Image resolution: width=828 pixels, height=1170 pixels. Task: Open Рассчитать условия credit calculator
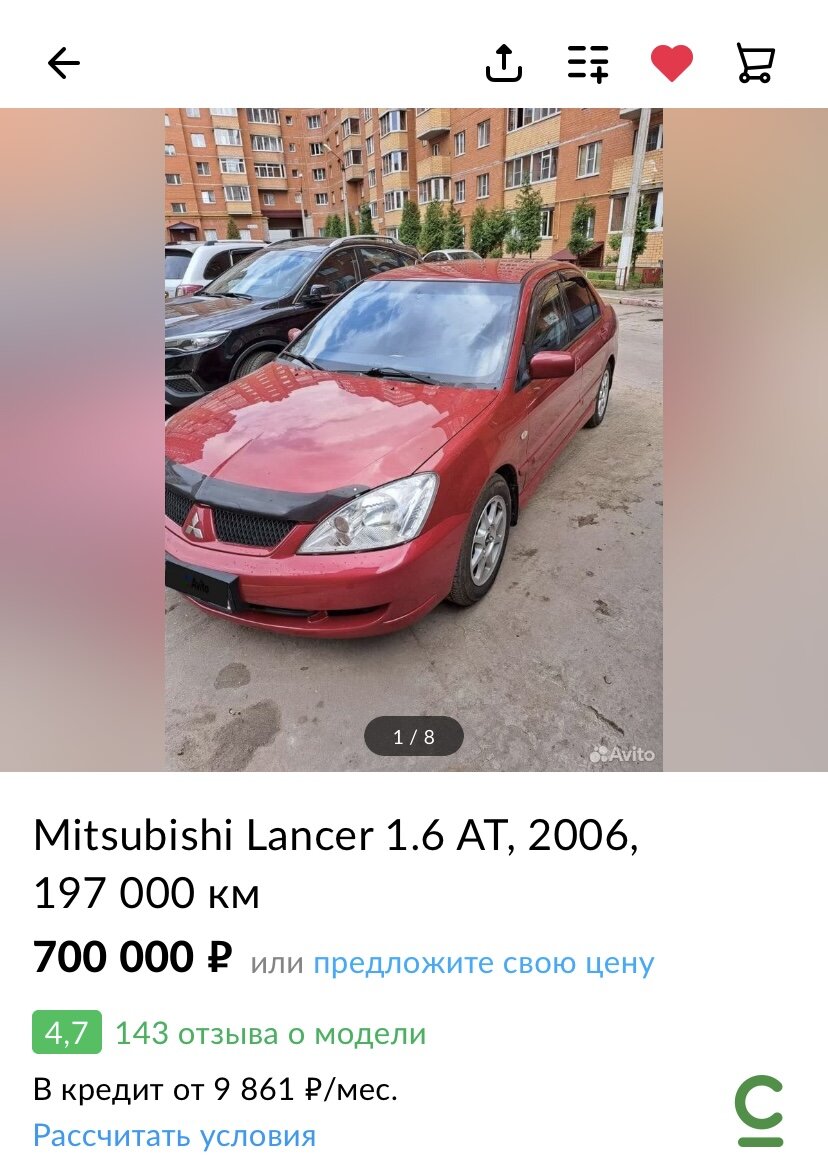pyautogui.click(x=175, y=1135)
